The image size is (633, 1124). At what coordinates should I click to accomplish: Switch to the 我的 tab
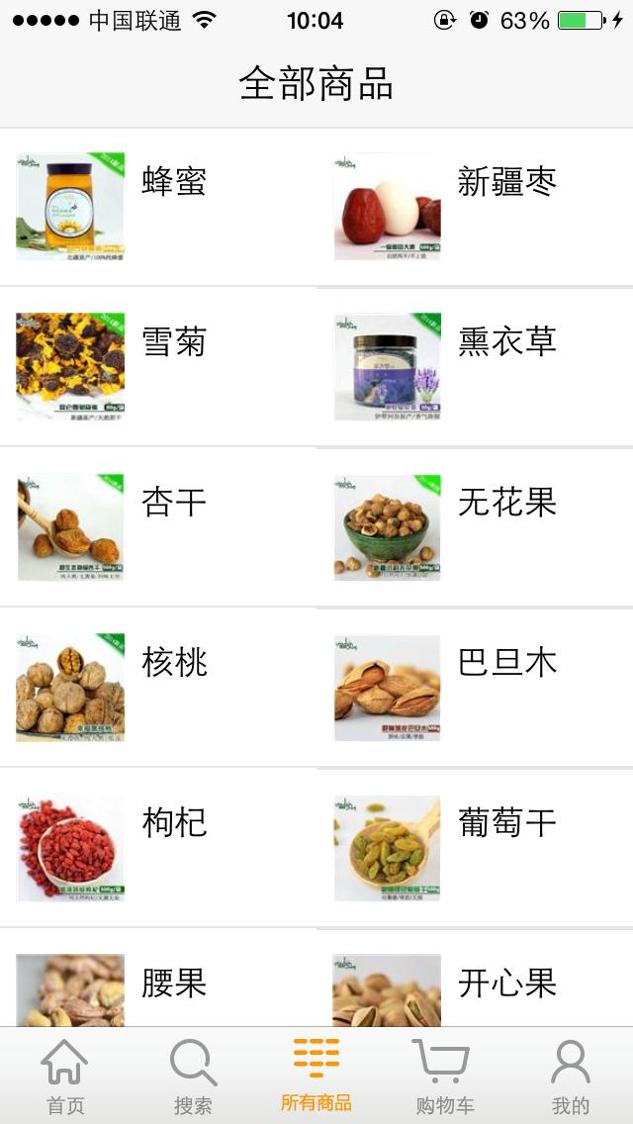coord(570,1076)
